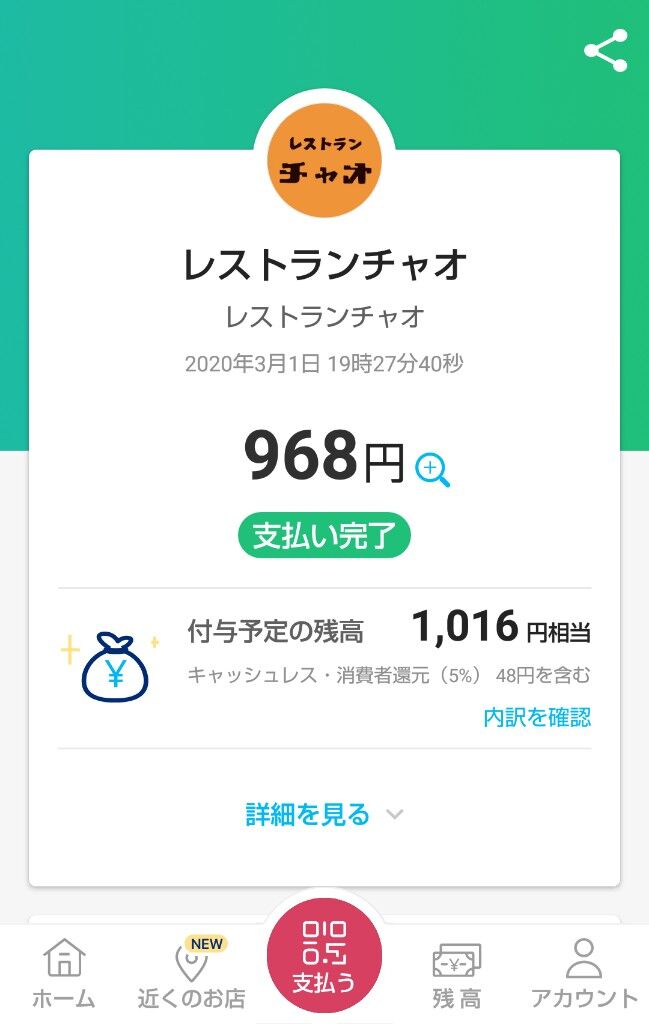Switch to the アカウント tab
Screen dimensions: 649x1024
[583, 973]
